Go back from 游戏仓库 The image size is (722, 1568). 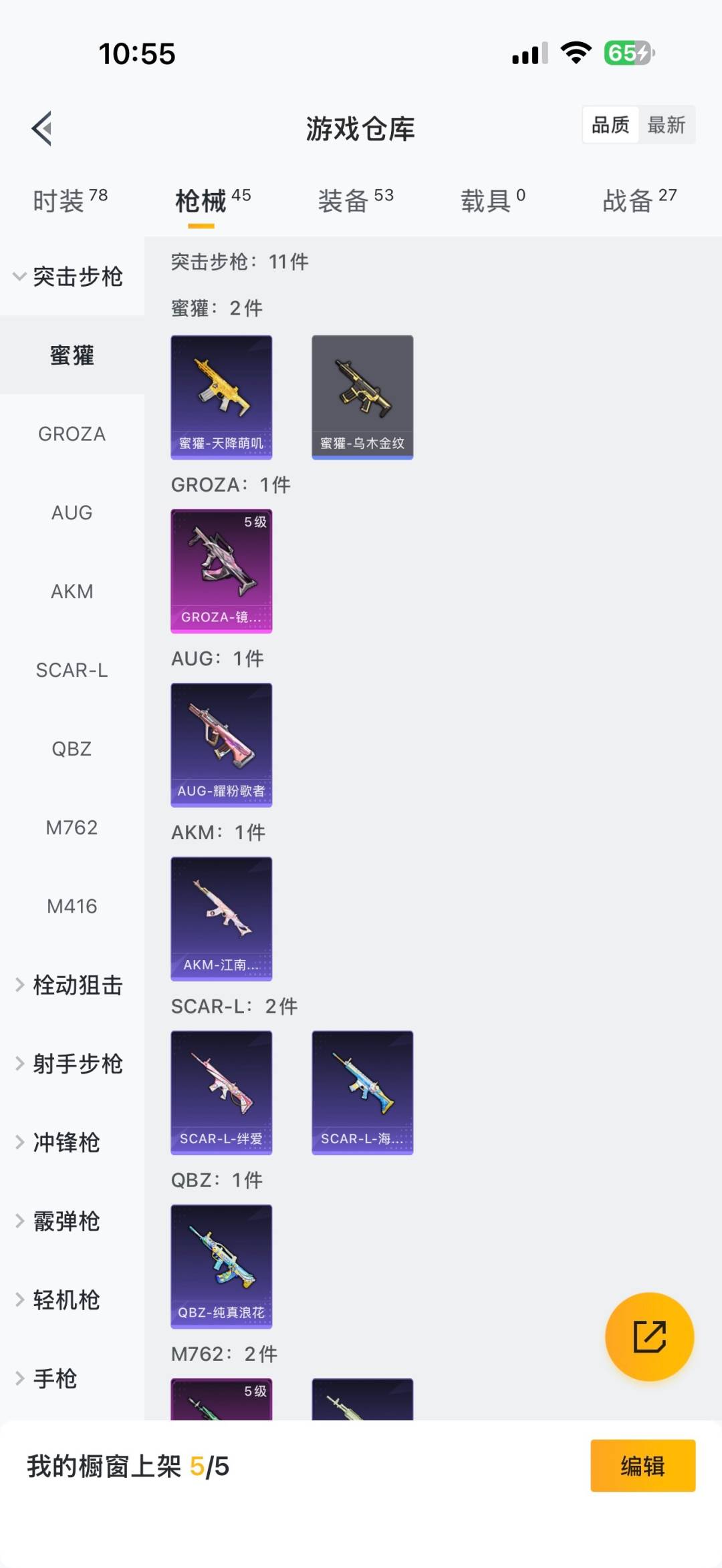(42, 128)
